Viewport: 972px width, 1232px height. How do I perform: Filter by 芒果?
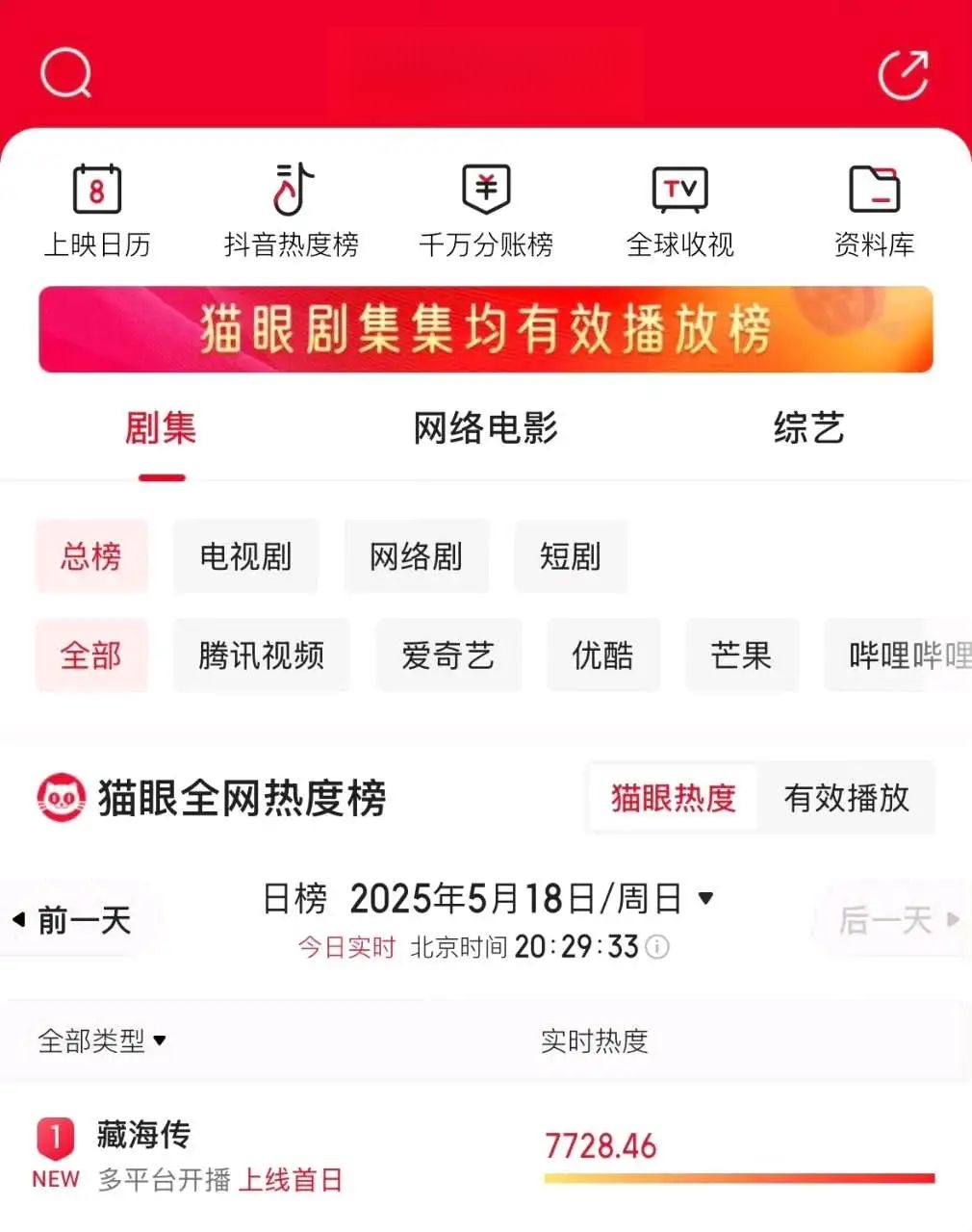point(741,655)
